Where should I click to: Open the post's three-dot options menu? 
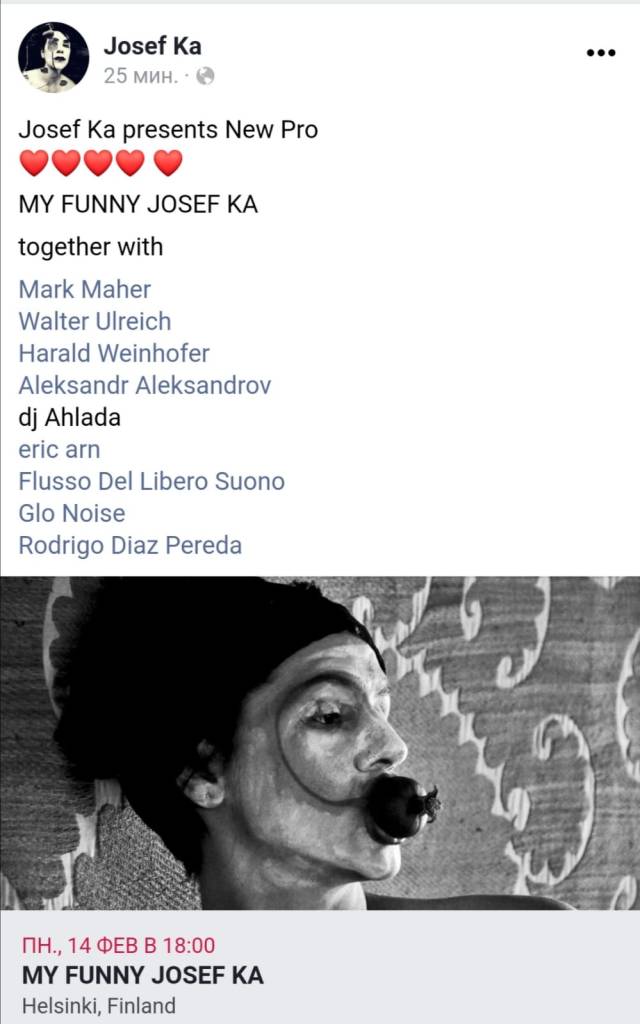pos(600,53)
